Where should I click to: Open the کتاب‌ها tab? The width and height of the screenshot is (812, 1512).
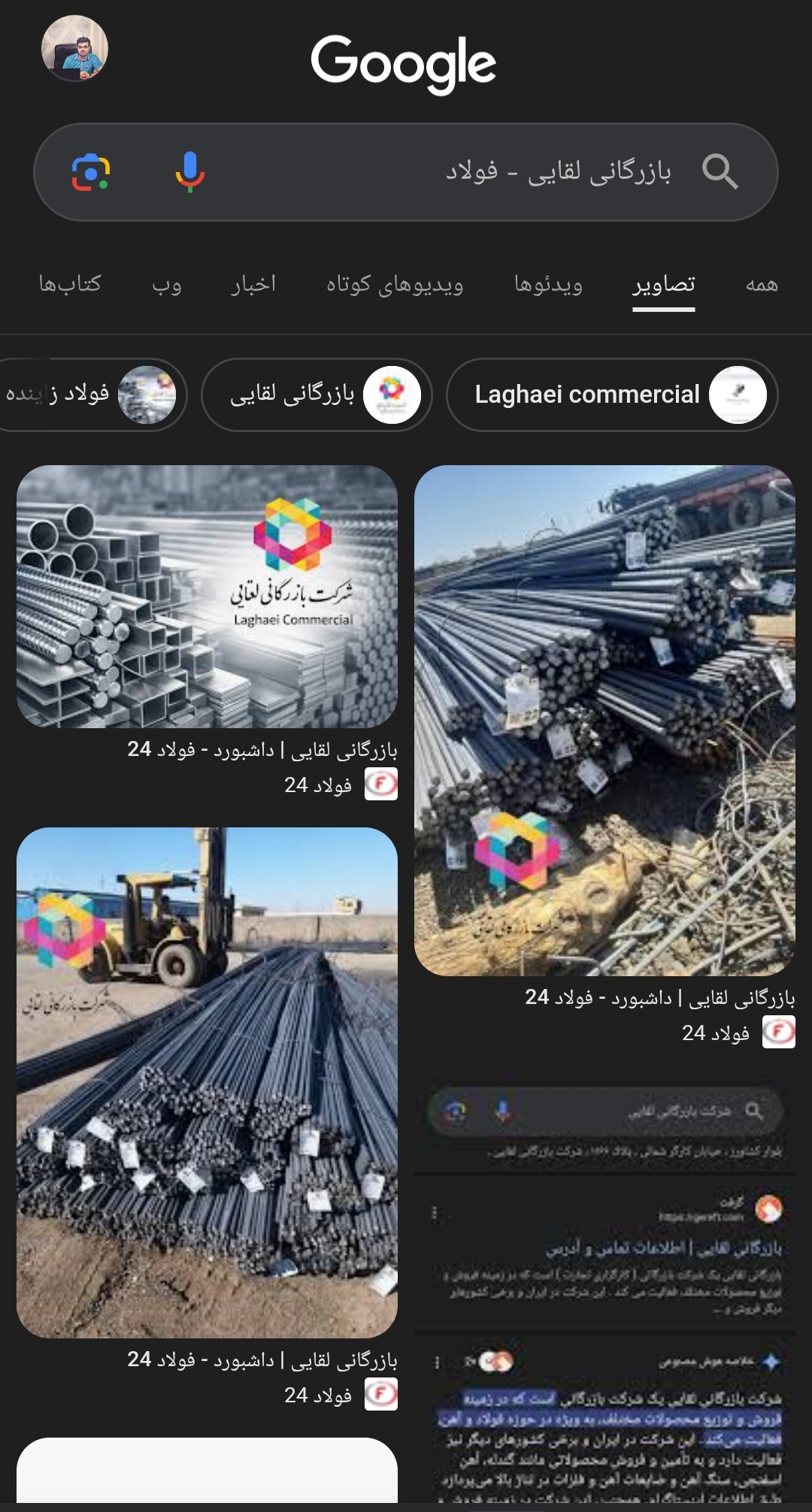[x=70, y=284]
